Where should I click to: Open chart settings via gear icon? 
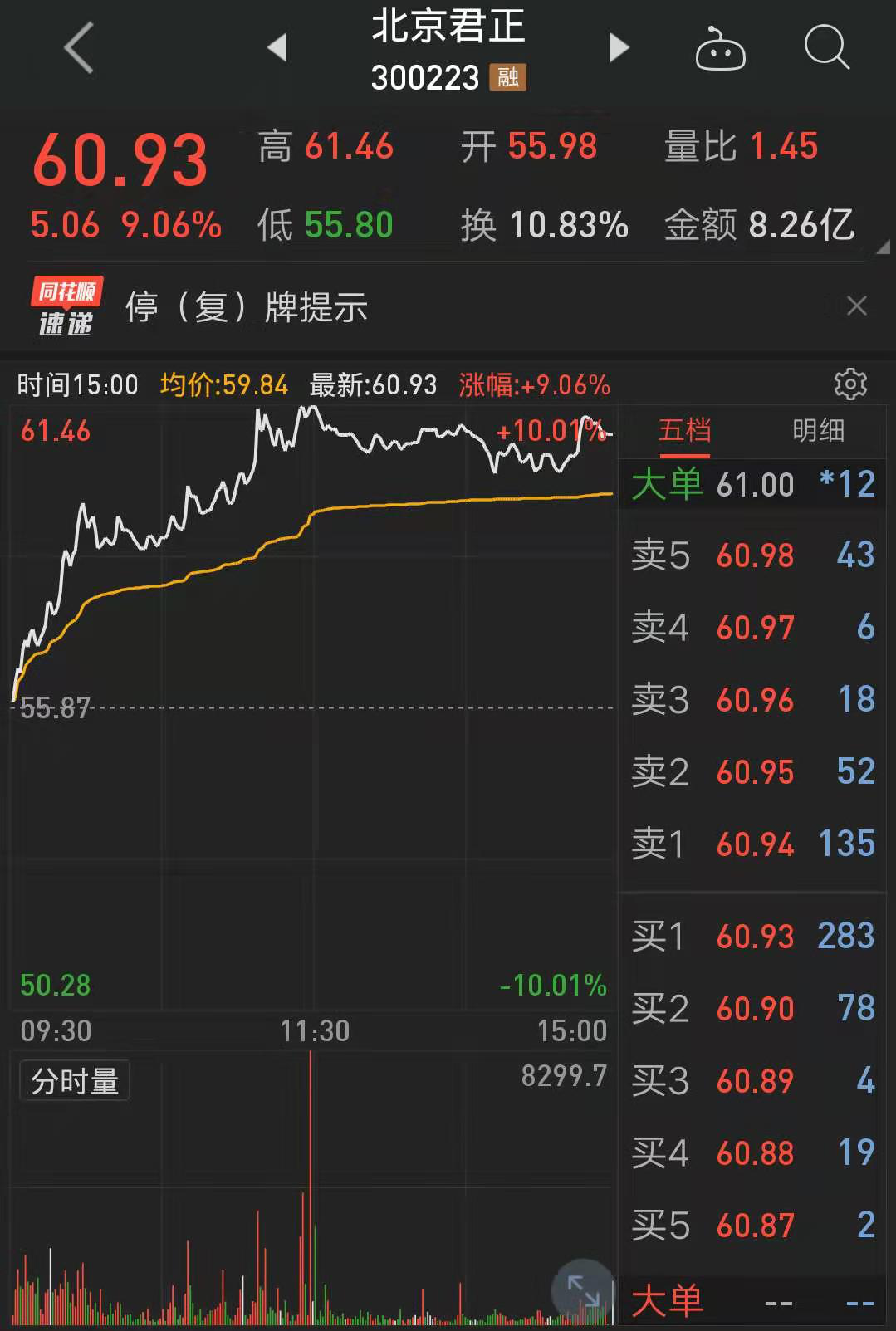click(x=849, y=384)
